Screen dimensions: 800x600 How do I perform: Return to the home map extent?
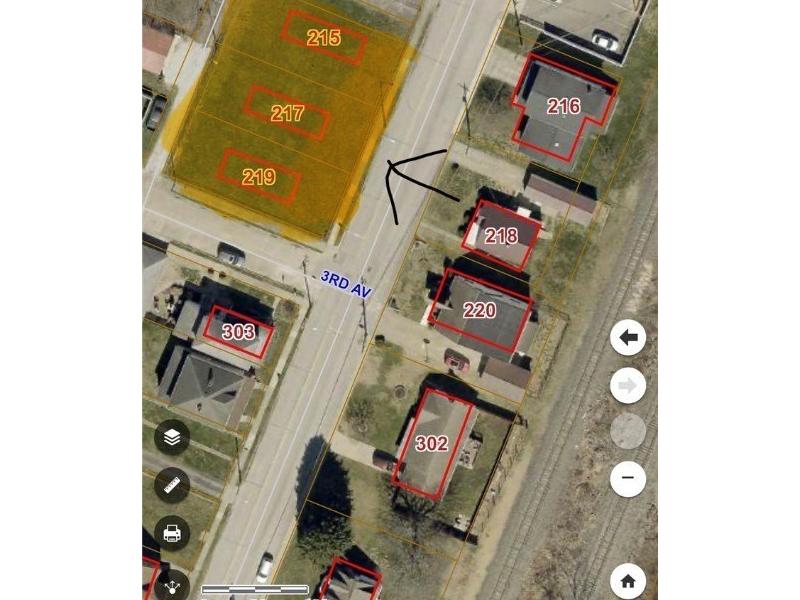(628, 580)
